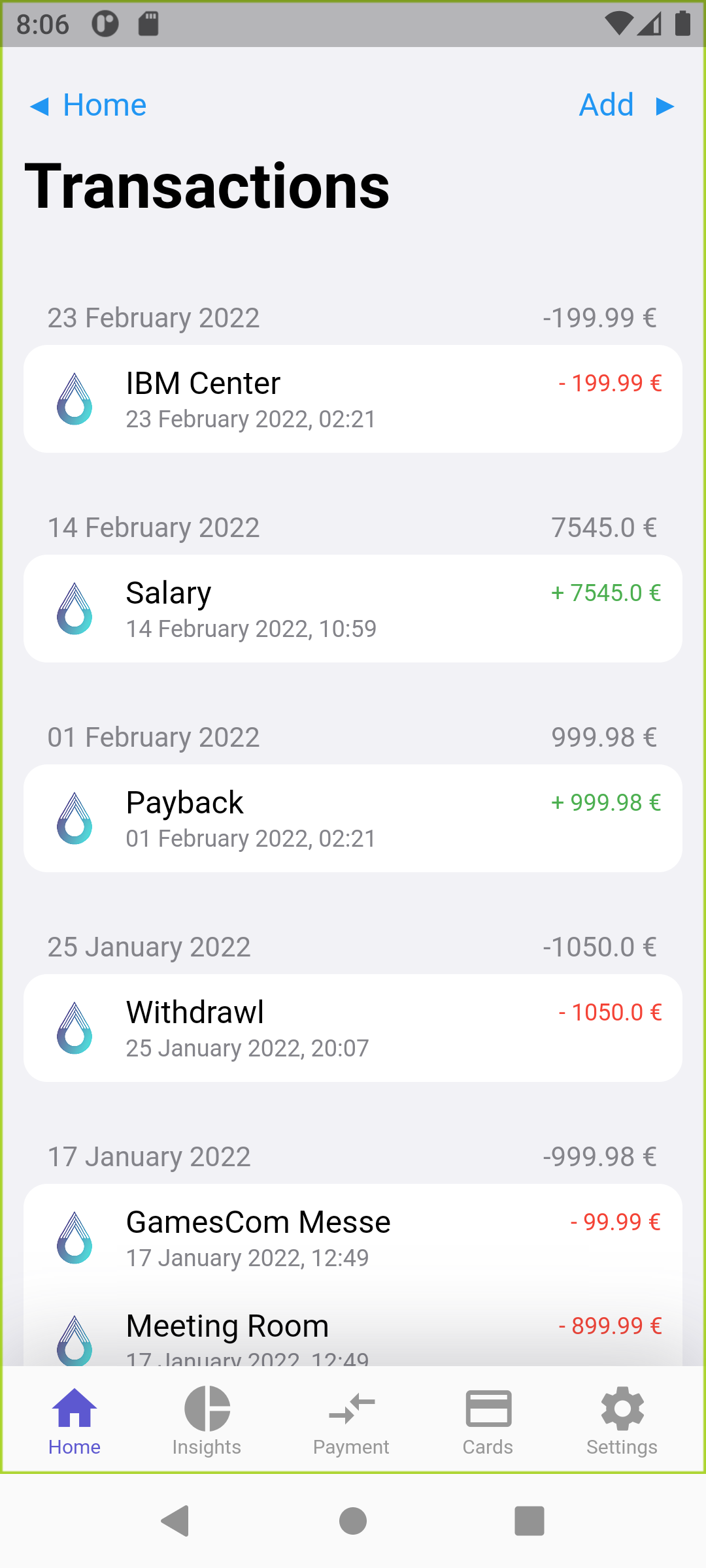This screenshot has width=706, height=1568.
Task: Add a new transaction via Add link
Action: pyautogui.click(x=606, y=105)
